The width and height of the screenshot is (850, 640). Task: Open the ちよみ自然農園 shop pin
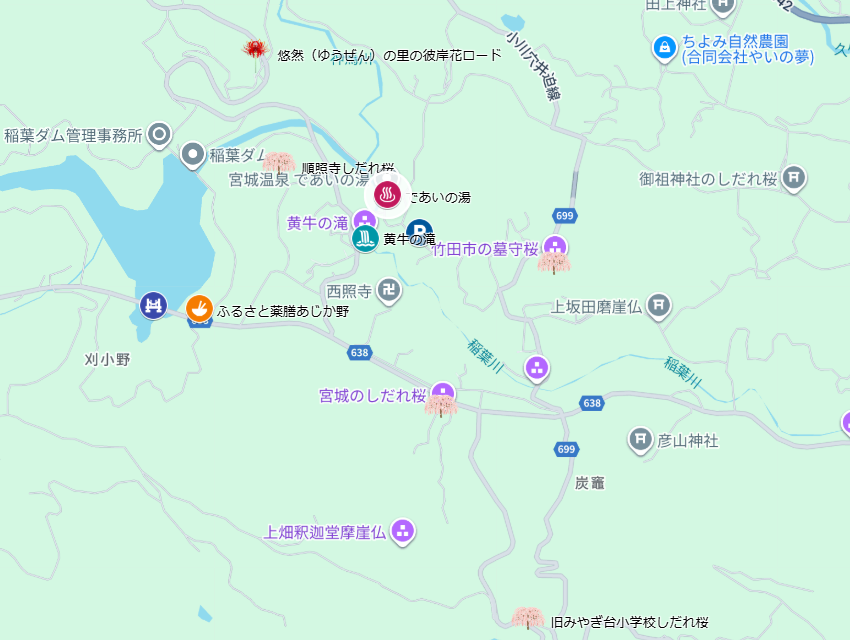pos(665,47)
